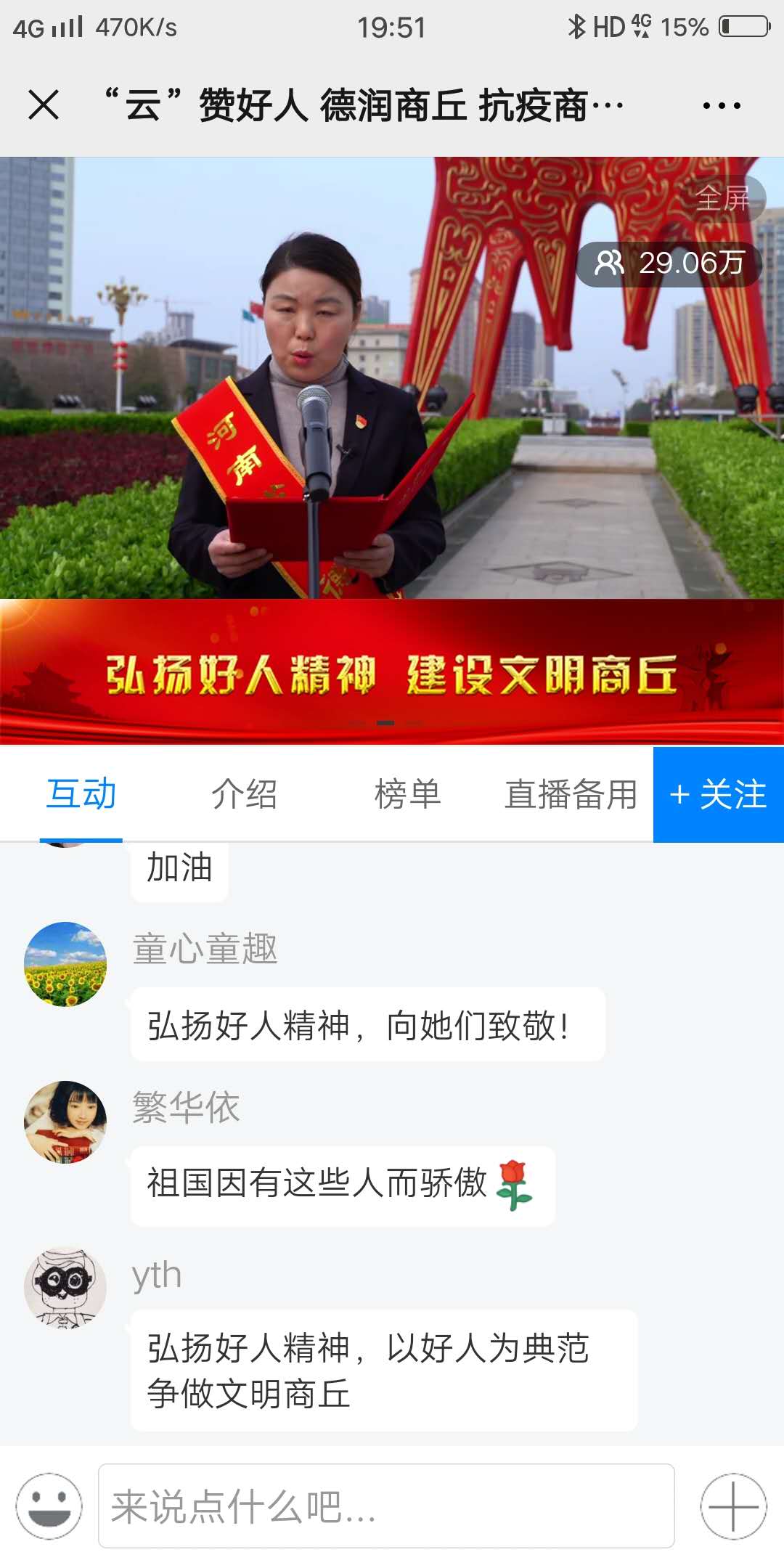This screenshot has width=784, height=1568.
Task: Open the emoji picker smiley icon
Action: point(49,1506)
